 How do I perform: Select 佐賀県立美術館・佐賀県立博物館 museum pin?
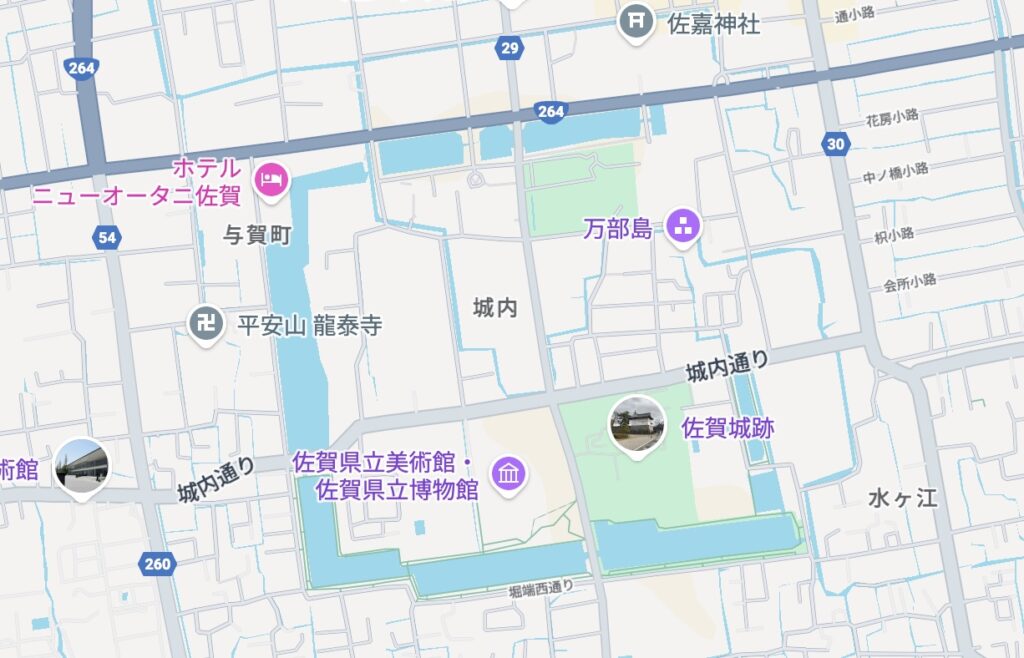click(510, 474)
